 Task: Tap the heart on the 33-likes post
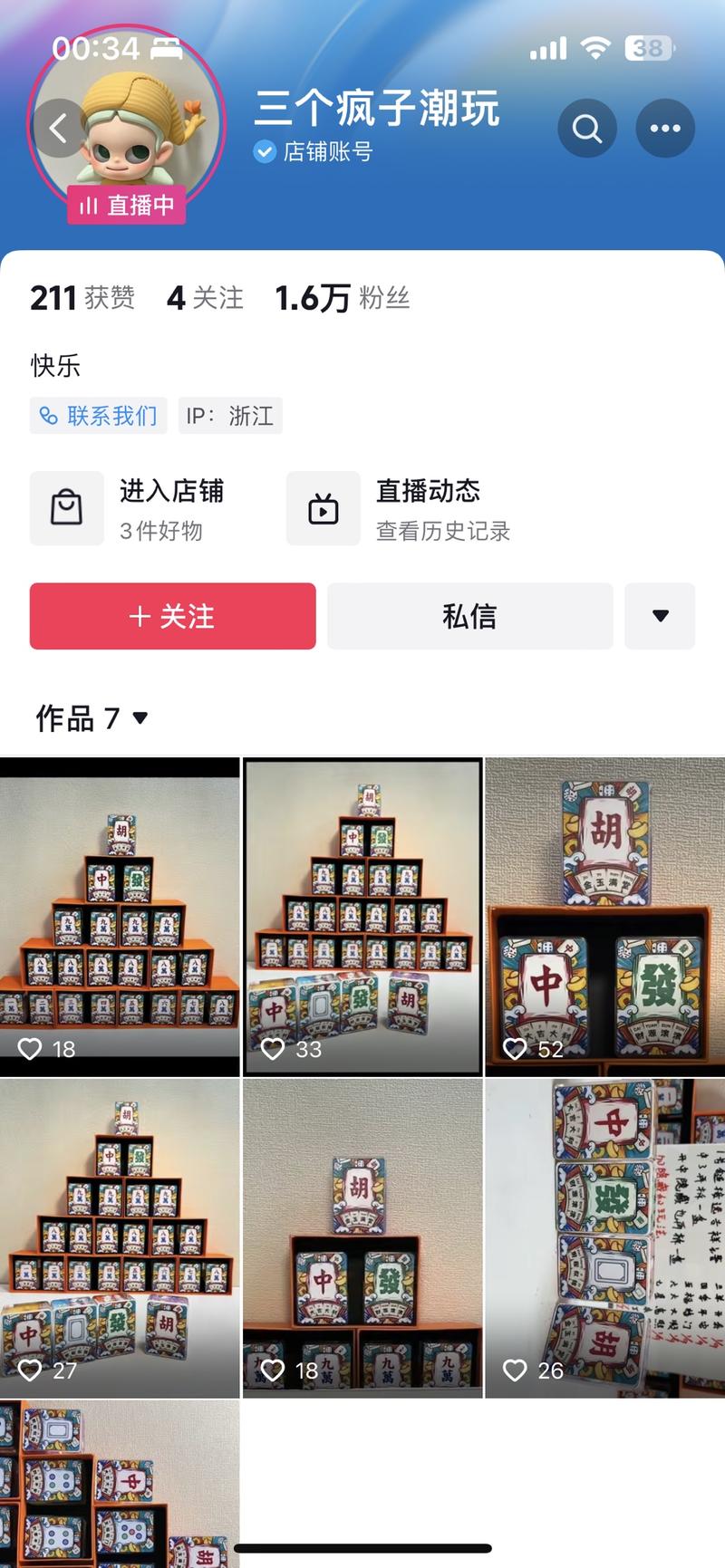coord(275,1049)
